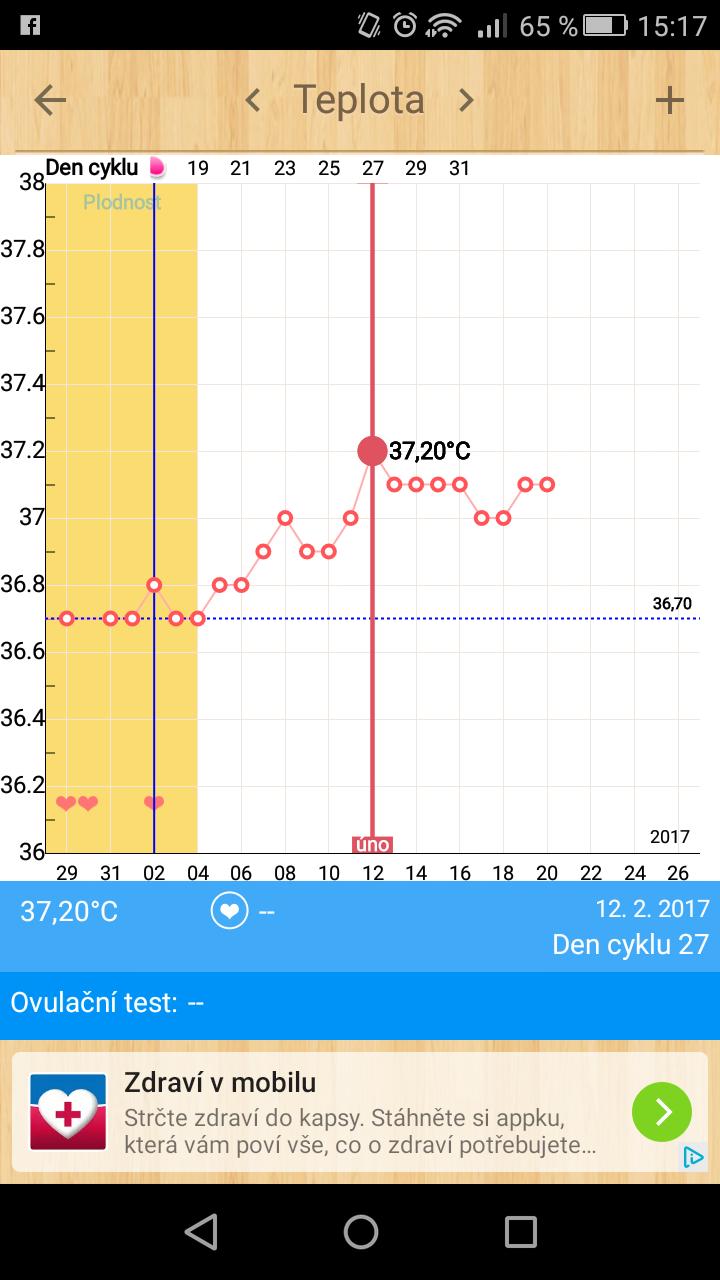Add a new temperature entry
This screenshot has width=720, height=1280.
pyautogui.click(x=669, y=100)
